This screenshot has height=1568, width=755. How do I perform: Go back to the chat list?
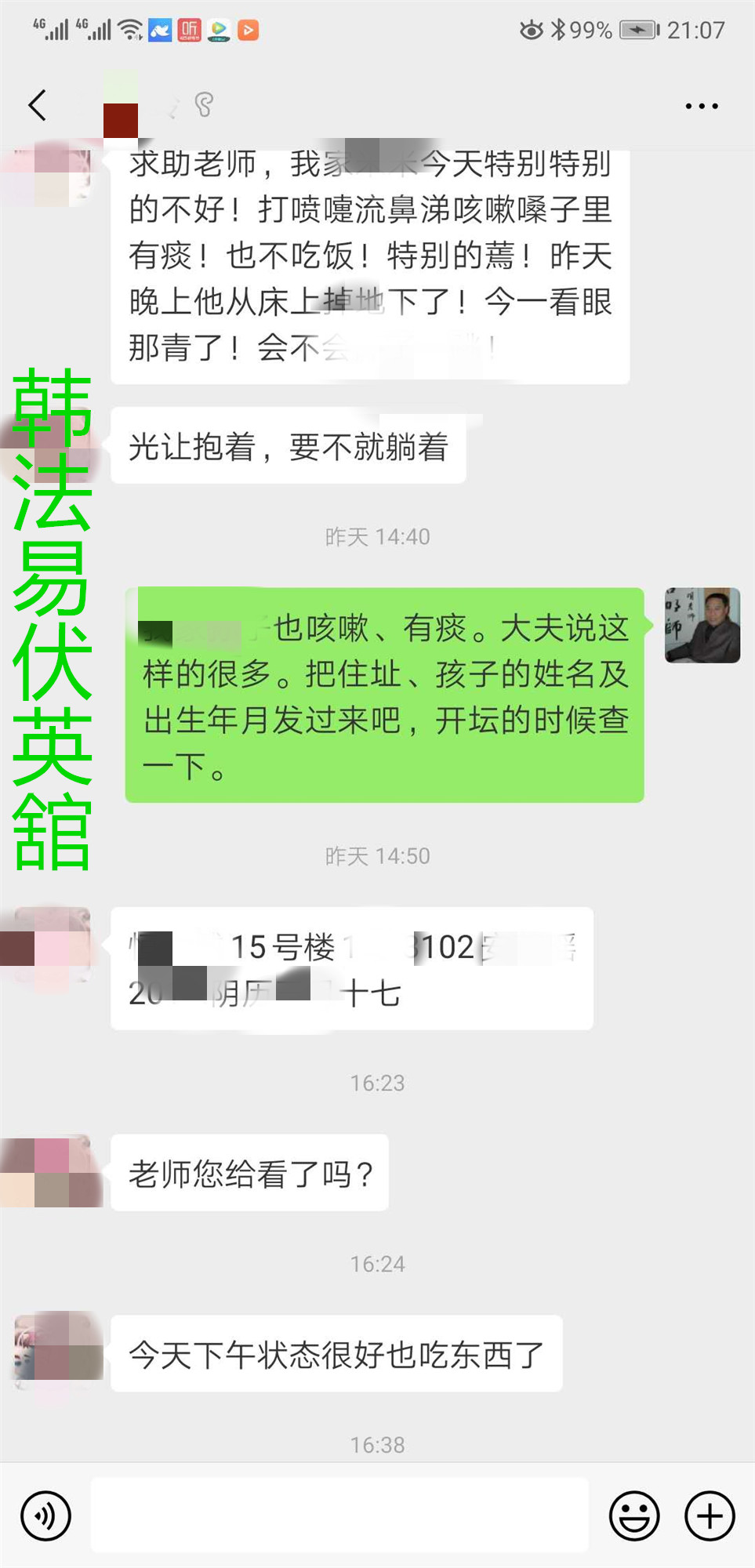37,105
